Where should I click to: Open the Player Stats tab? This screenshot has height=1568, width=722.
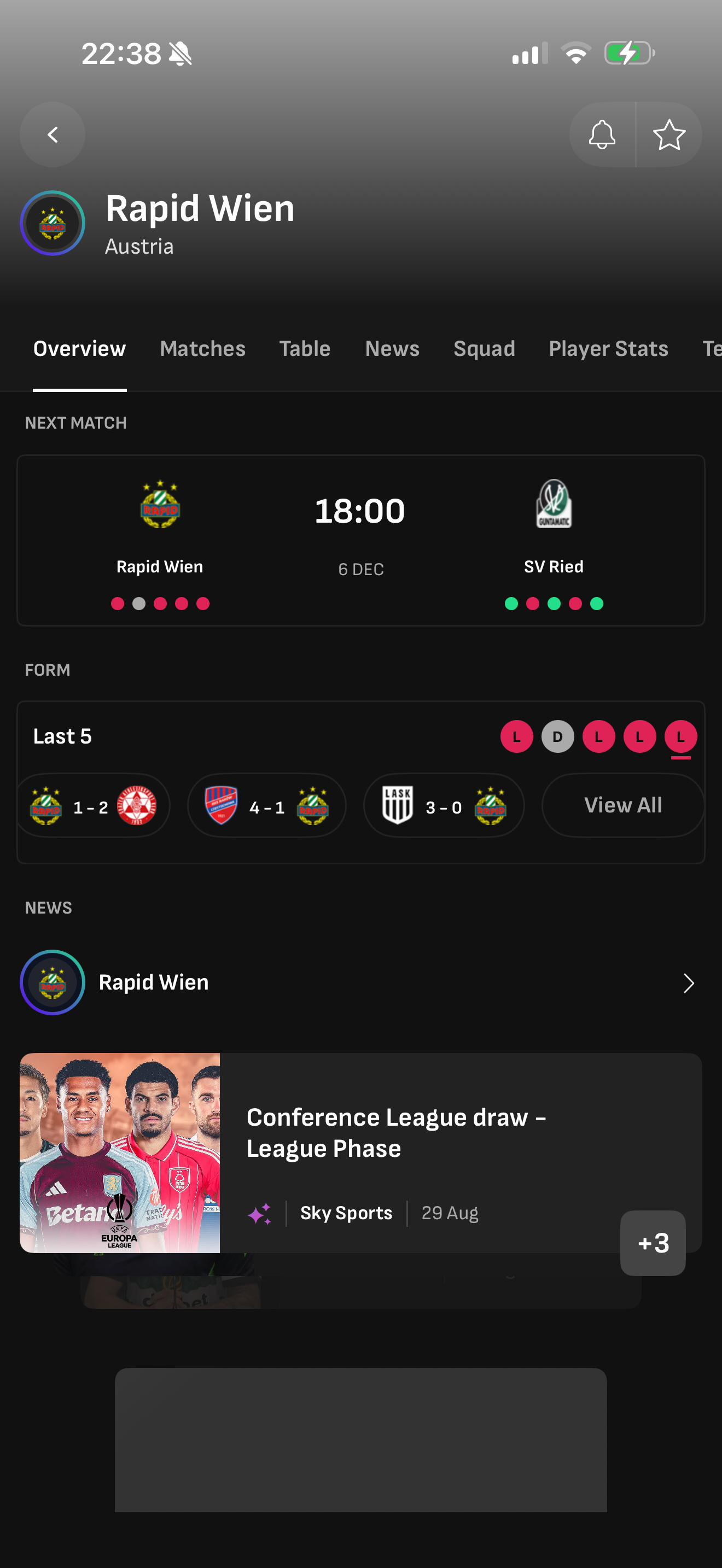pyautogui.click(x=608, y=349)
